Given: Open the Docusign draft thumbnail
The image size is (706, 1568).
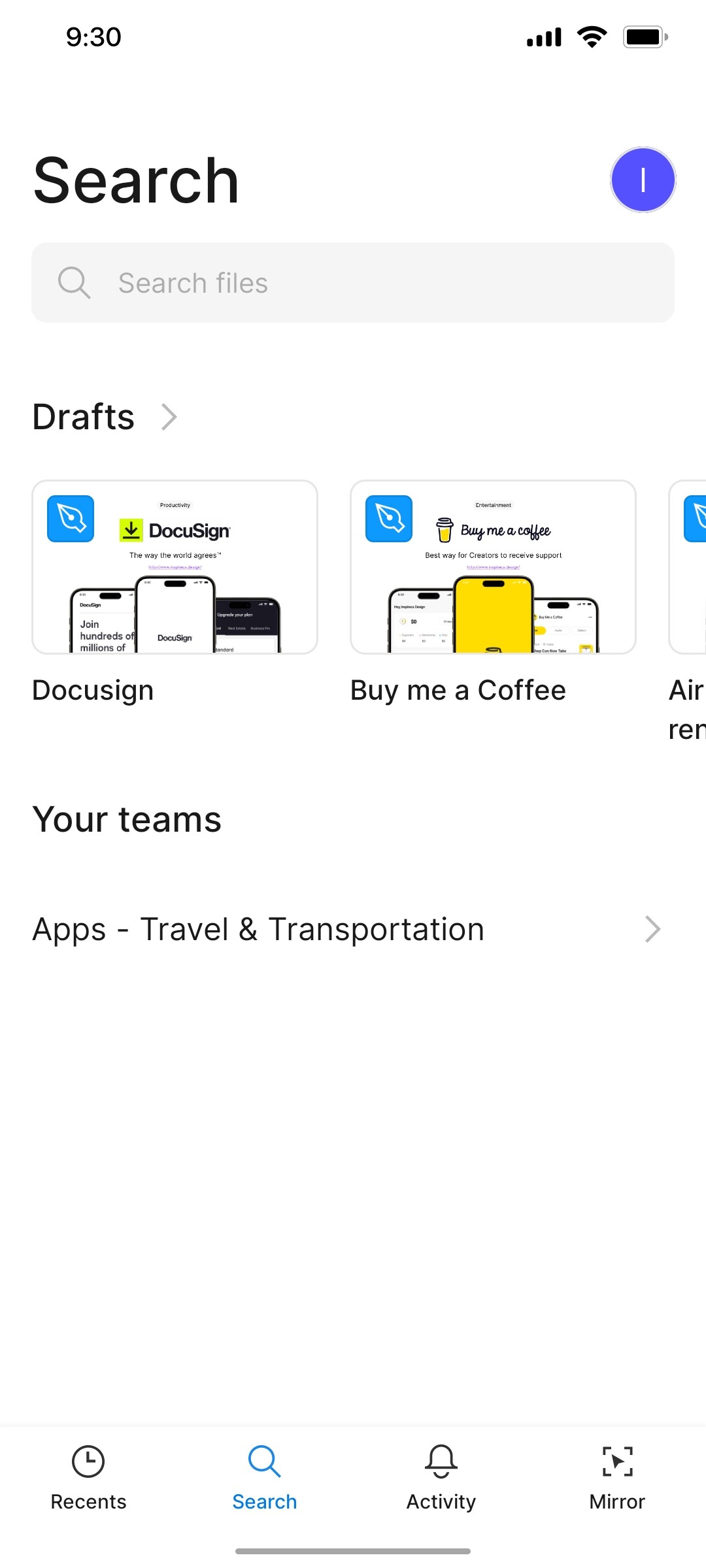Looking at the screenshot, I should [x=175, y=567].
